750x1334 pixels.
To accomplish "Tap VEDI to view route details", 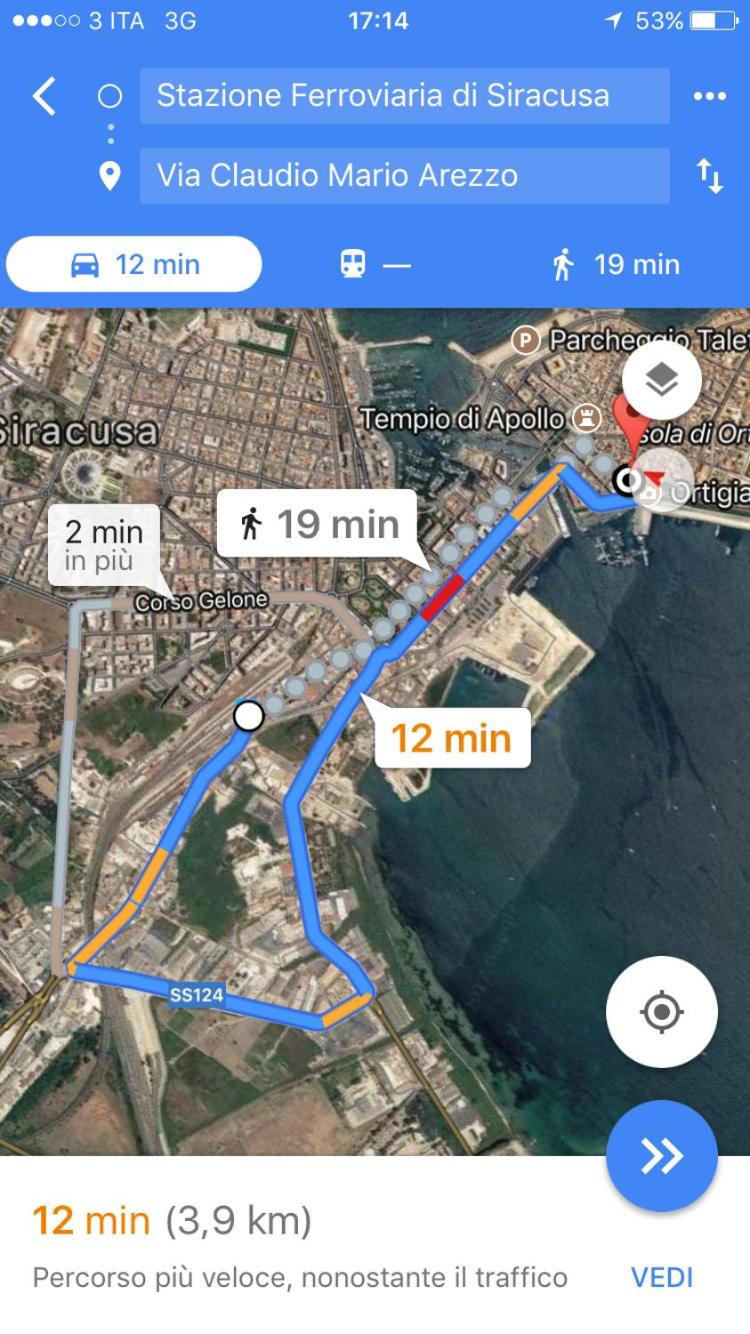I will (x=661, y=1277).
